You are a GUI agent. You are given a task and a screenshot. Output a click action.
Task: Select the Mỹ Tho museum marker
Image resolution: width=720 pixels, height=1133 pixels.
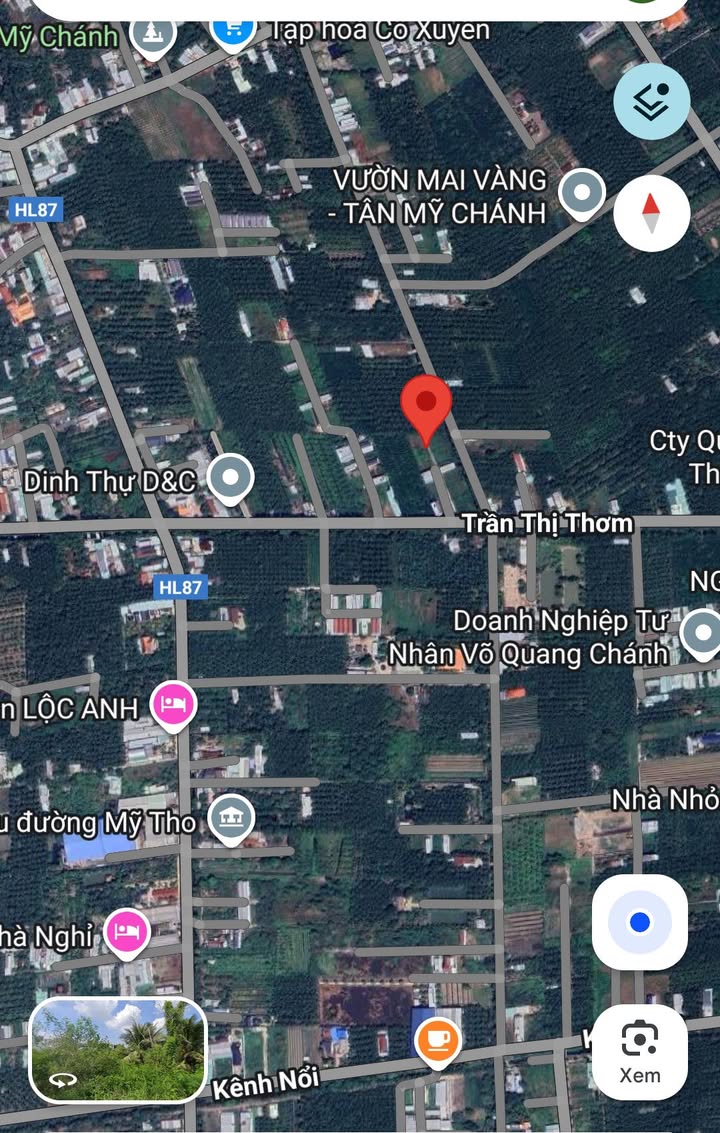pos(232,819)
